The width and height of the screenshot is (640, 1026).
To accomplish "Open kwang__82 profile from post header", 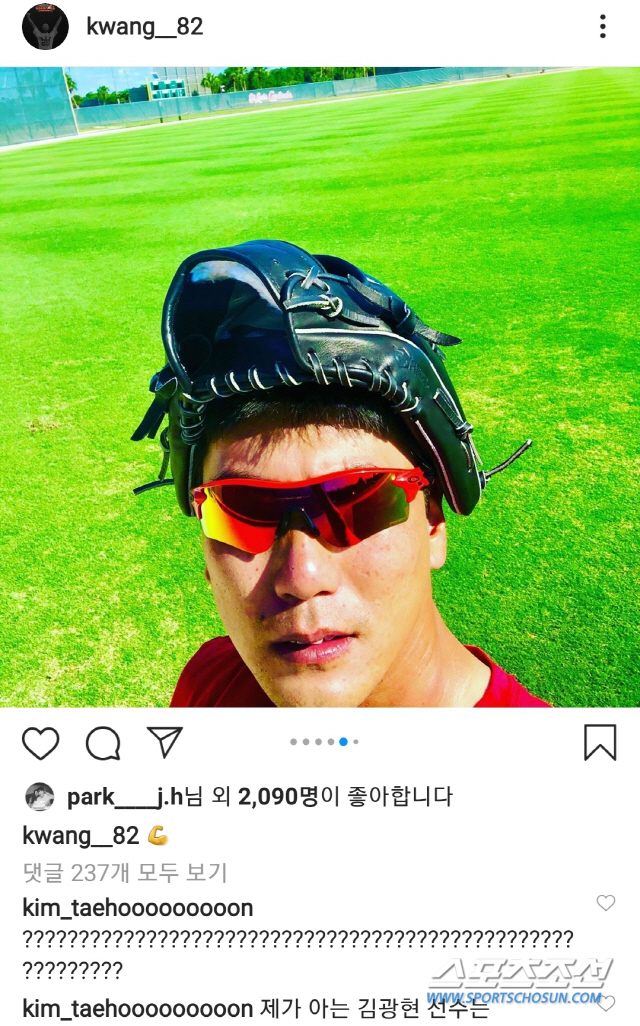I will click(x=145, y=27).
